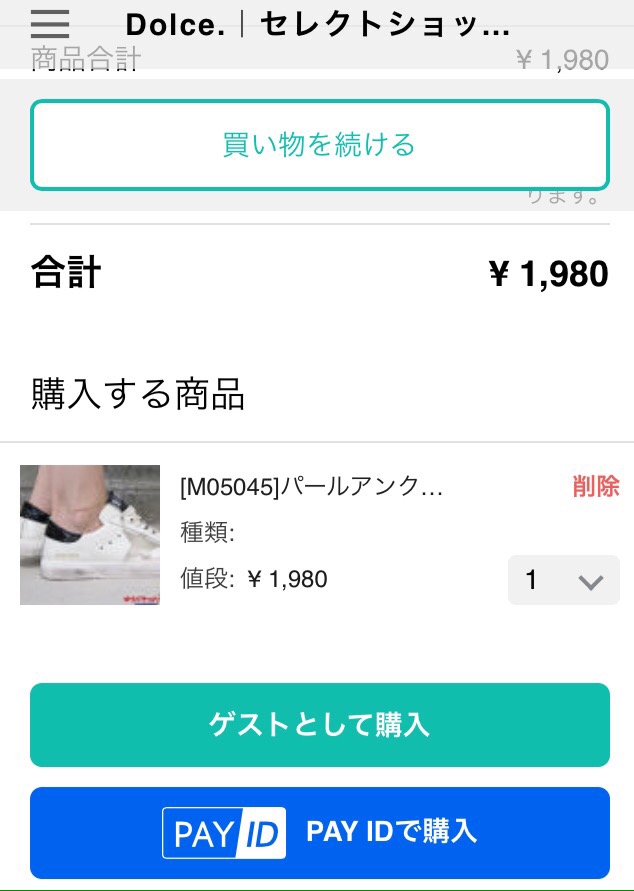Purchase as guest with ゲストとして購入

coord(319,725)
